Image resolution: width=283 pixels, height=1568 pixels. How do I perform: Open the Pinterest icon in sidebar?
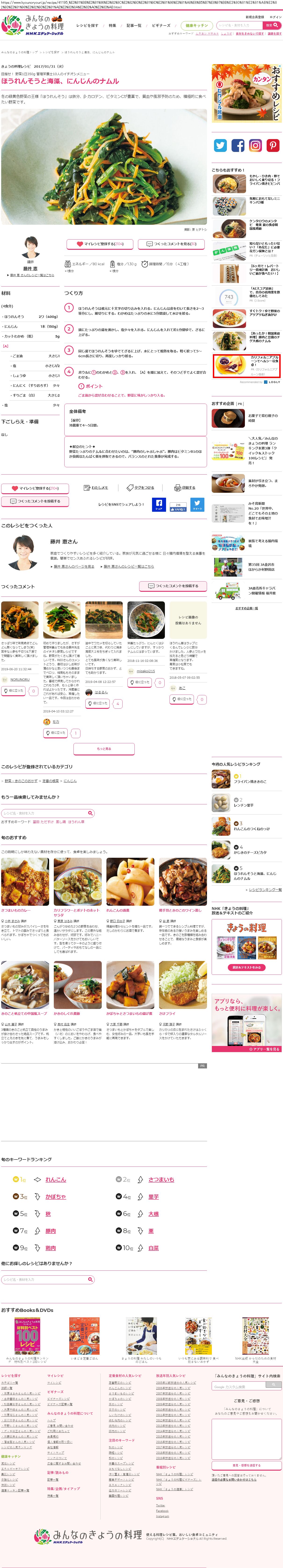tap(273, 145)
